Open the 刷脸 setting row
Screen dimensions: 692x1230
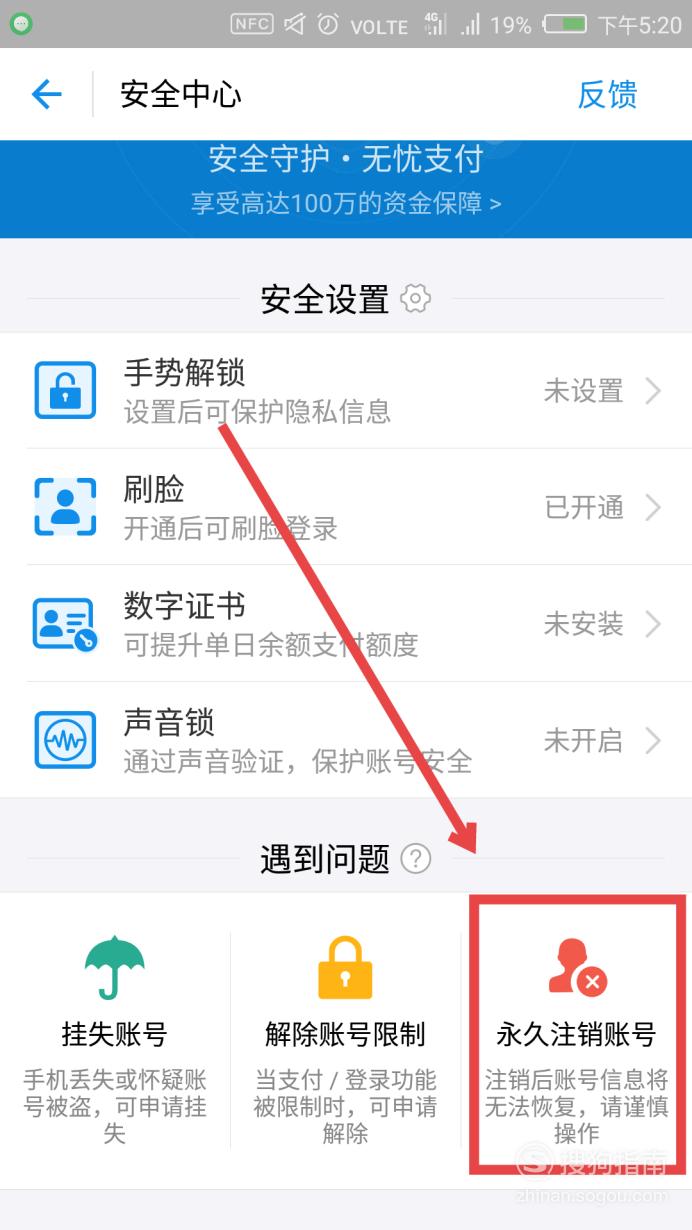click(x=346, y=507)
